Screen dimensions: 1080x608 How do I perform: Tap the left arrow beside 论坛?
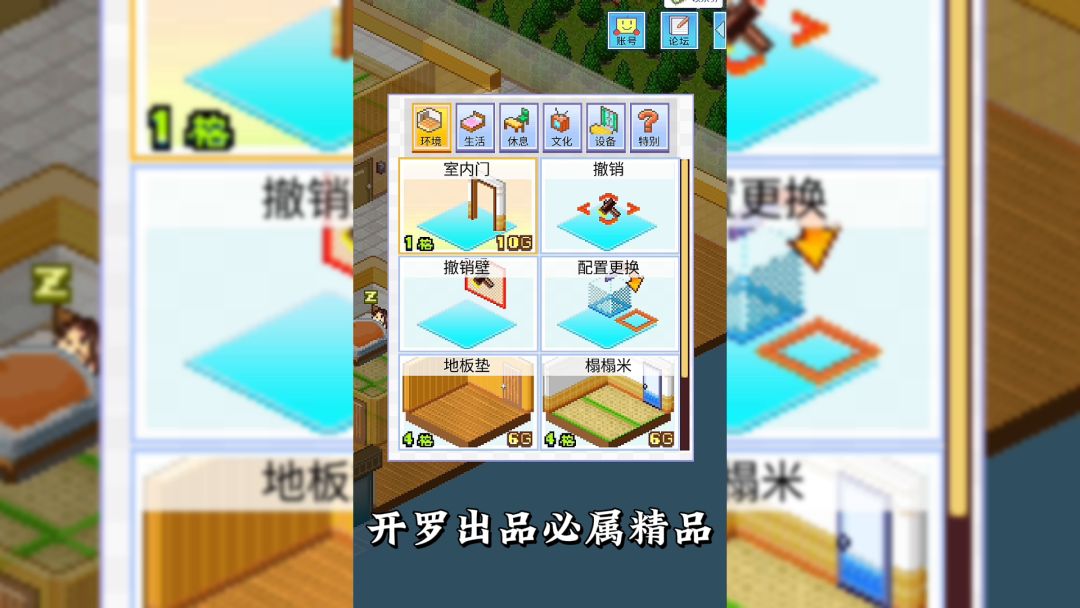(x=719, y=30)
